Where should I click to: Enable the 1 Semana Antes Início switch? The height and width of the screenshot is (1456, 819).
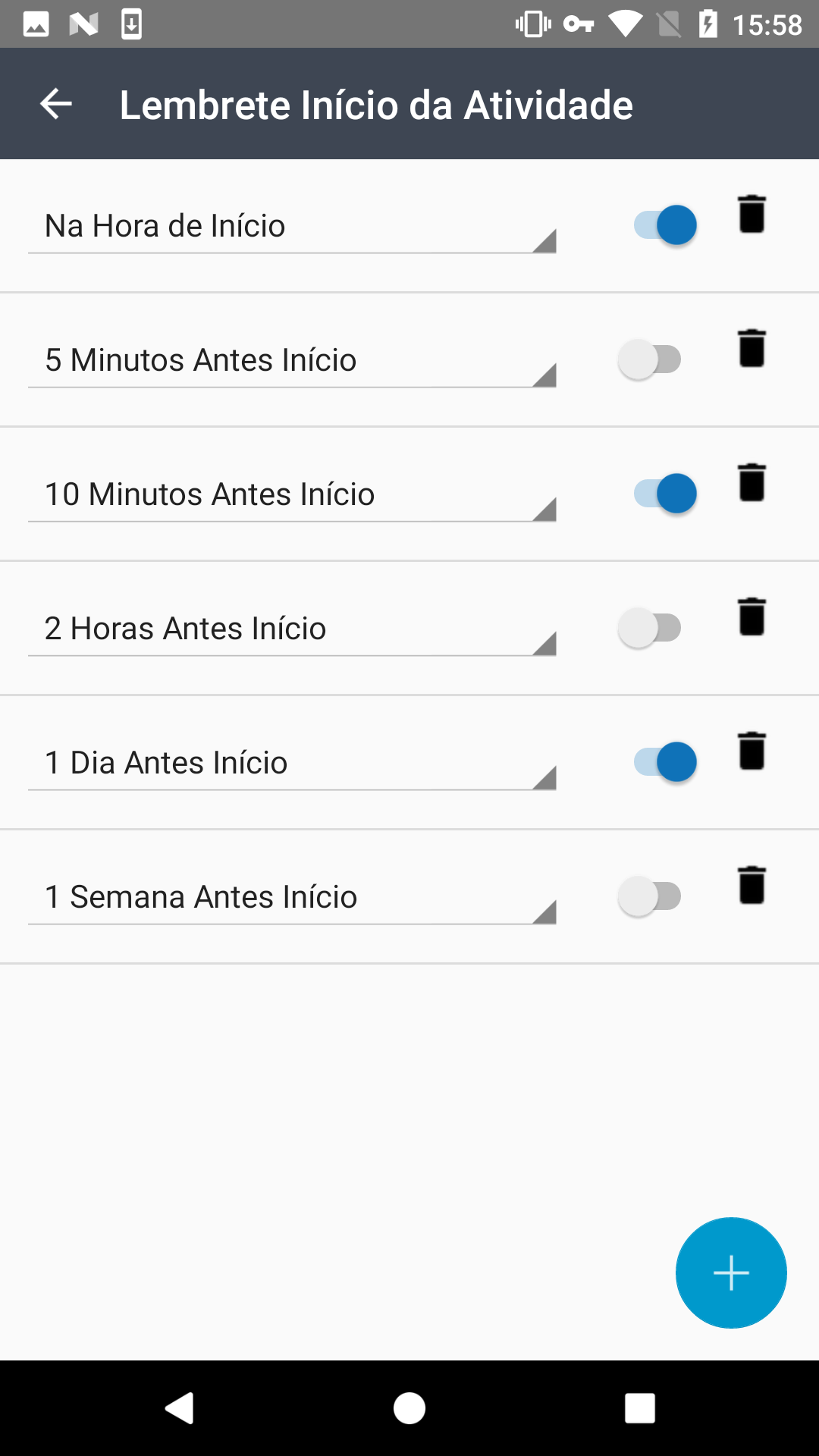coord(650,896)
